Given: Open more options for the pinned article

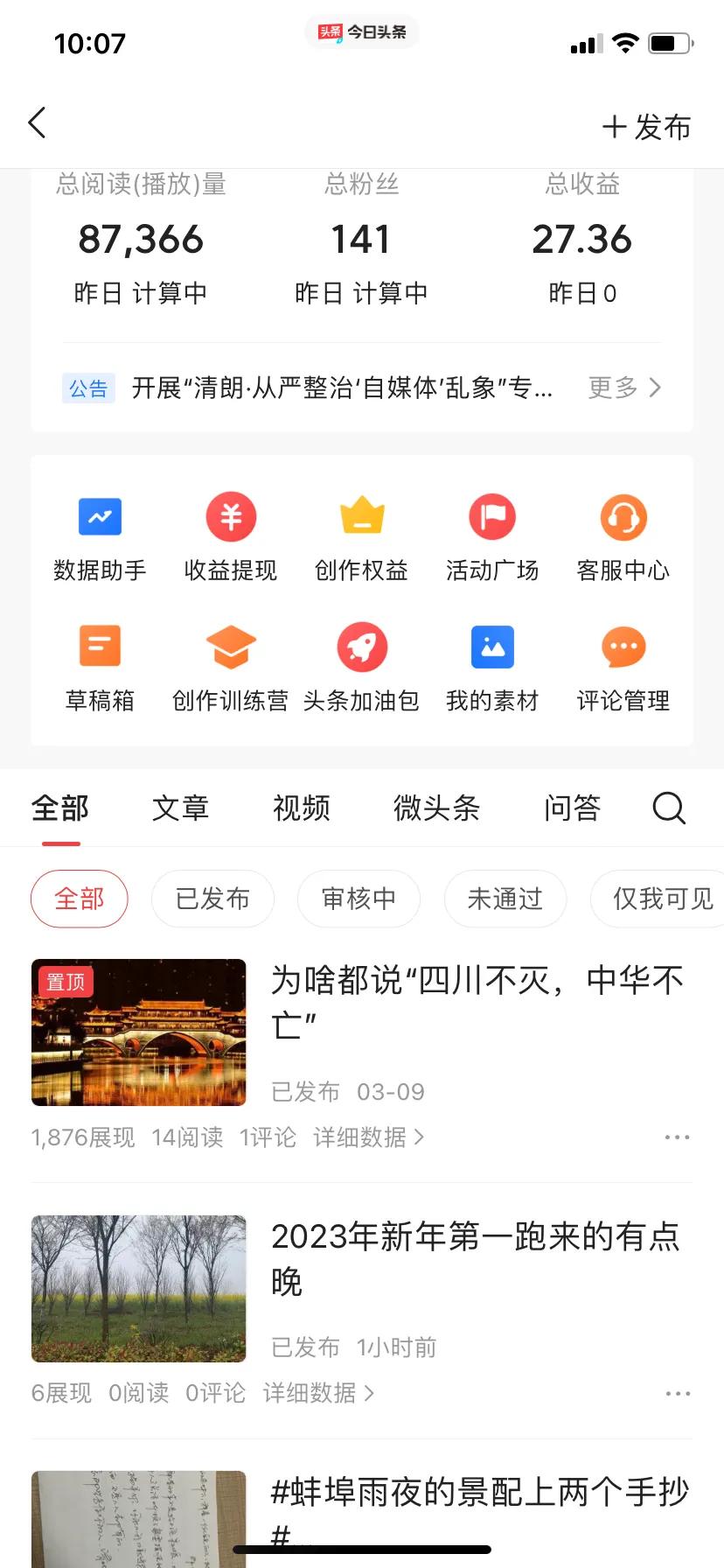Looking at the screenshot, I should click(677, 1136).
